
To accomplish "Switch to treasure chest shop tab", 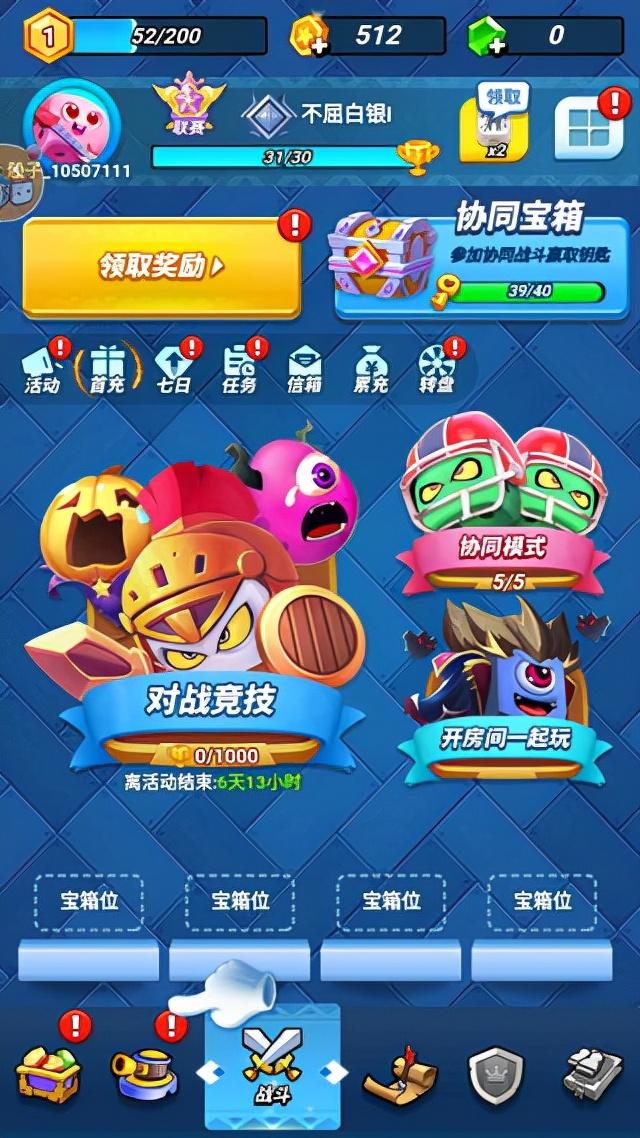I will click(48, 1072).
